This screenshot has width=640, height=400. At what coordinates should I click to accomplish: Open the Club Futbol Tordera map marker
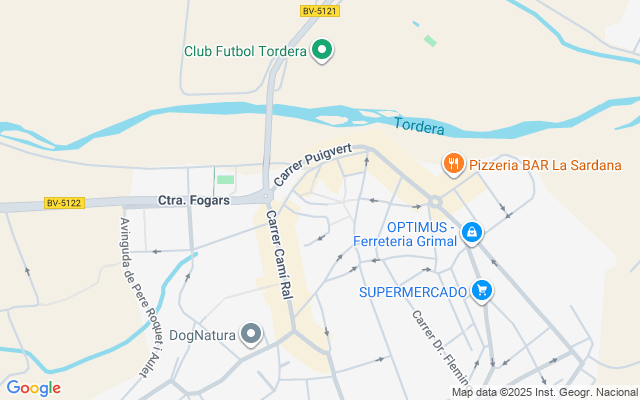click(x=322, y=49)
